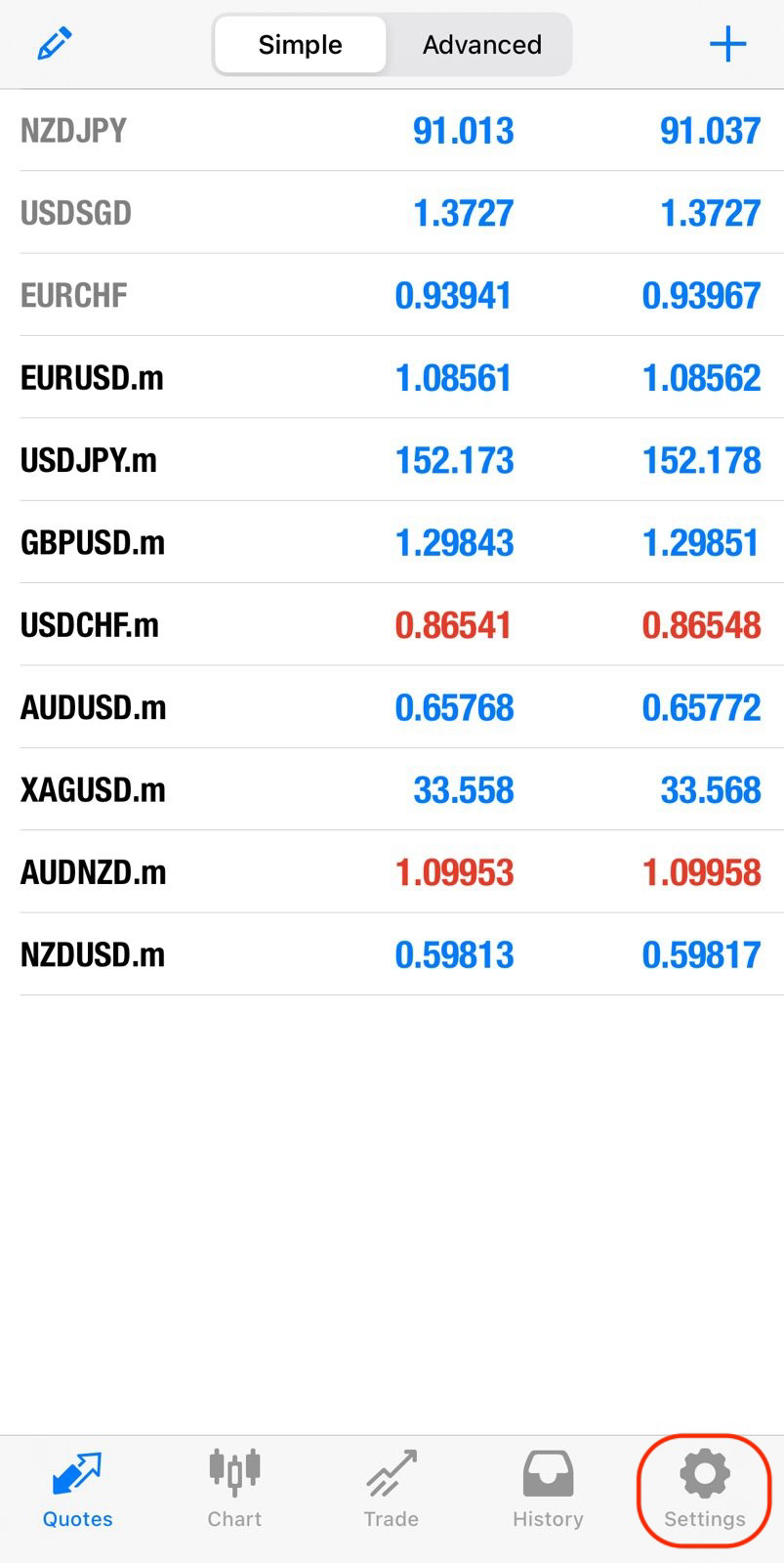
Task: Open the EURCHF quote row
Action: click(x=392, y=295)
